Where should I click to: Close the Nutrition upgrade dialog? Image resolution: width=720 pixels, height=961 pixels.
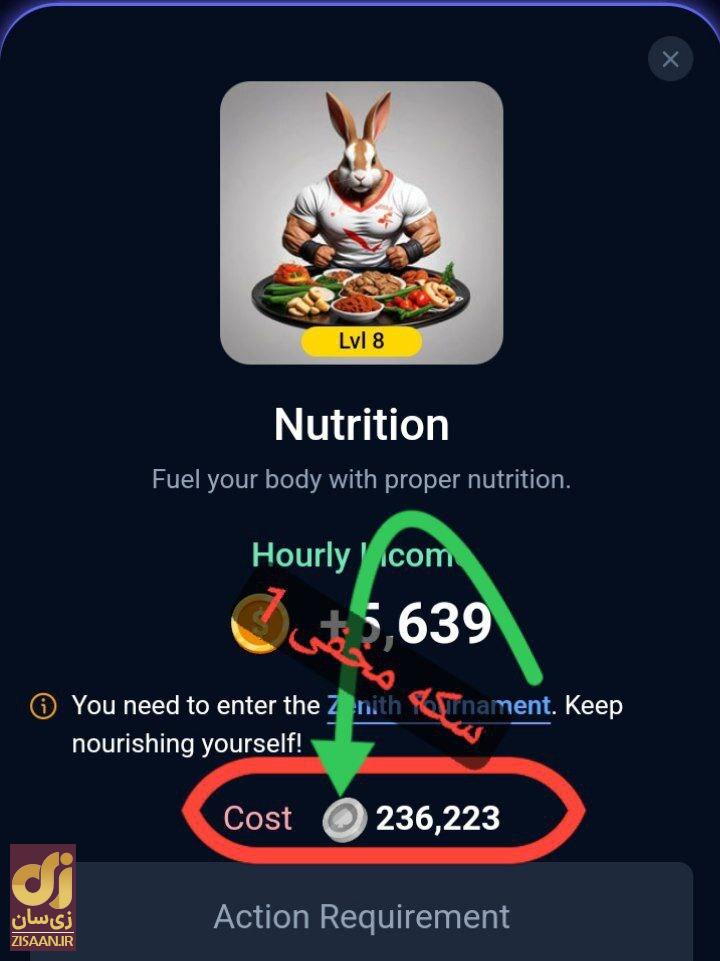pos(670,59)
